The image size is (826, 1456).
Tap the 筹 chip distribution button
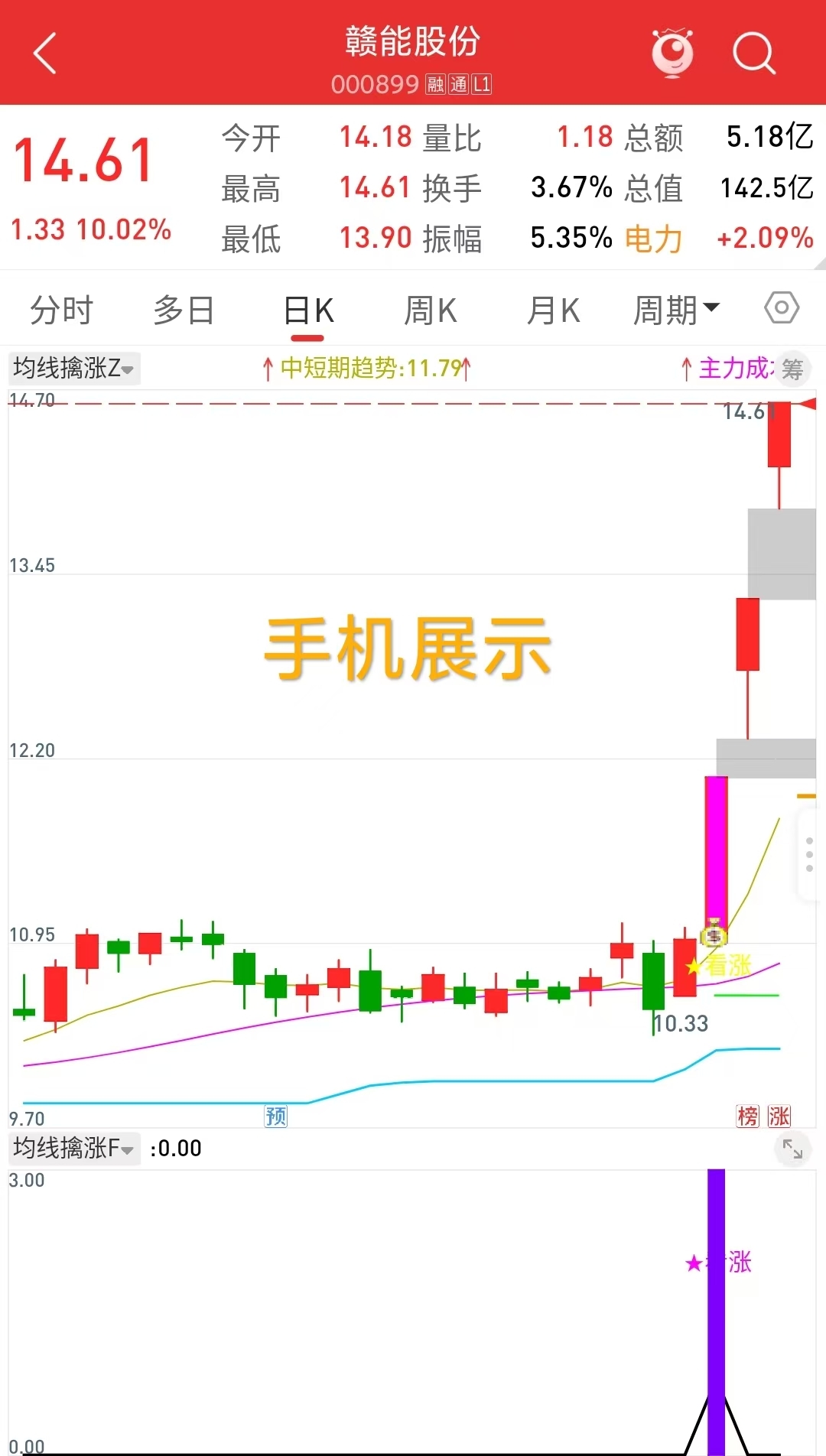(x=792, y=369)
